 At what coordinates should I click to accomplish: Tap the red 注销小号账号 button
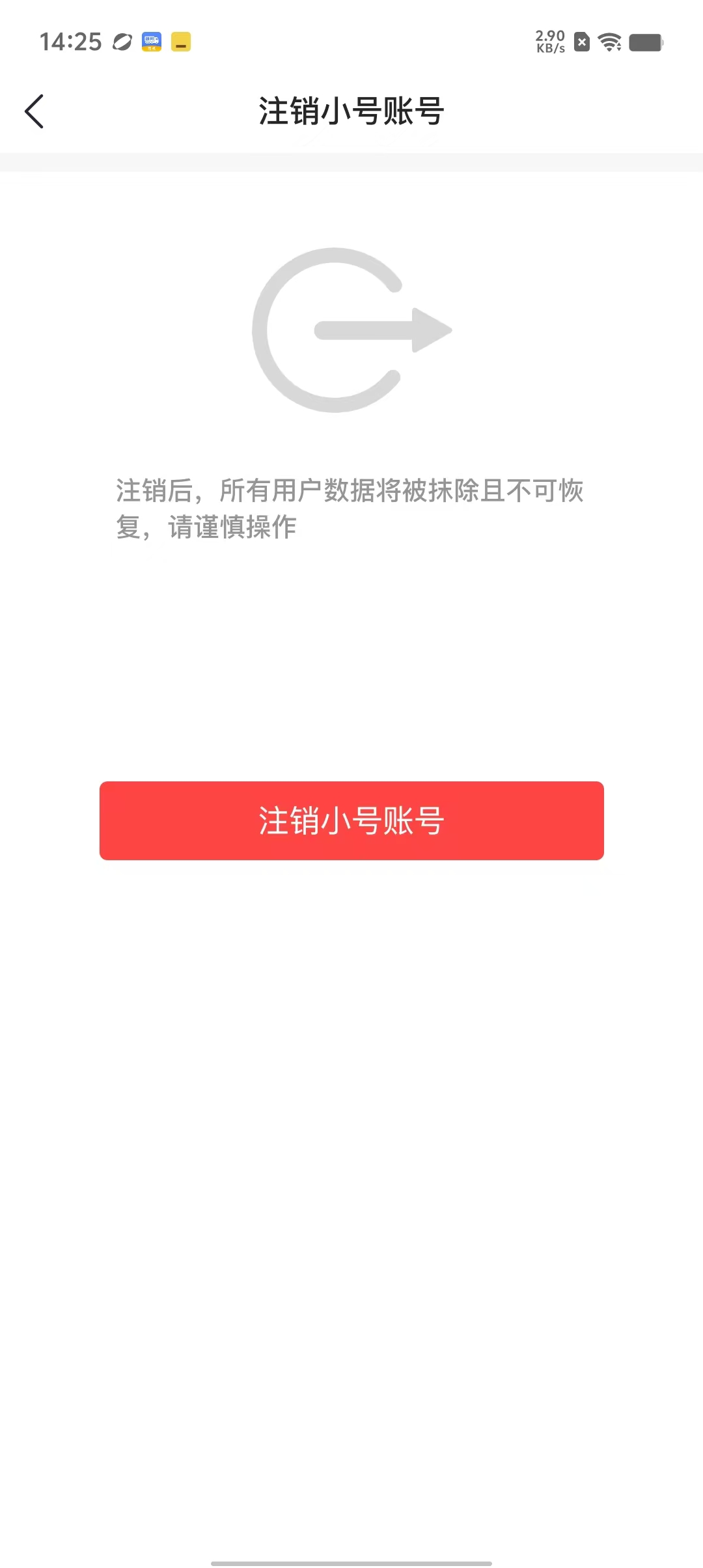click(351, 820)
